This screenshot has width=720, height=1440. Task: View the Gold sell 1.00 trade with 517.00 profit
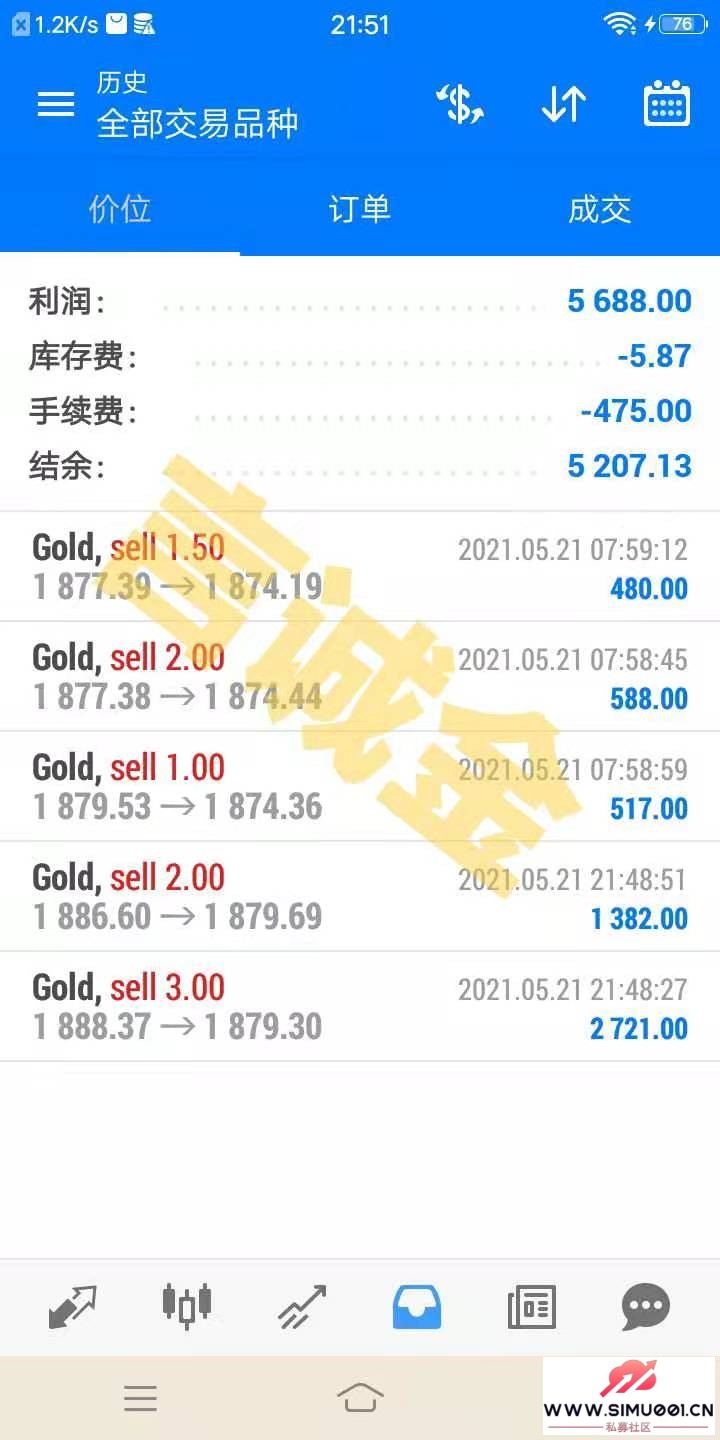point(360,787)
